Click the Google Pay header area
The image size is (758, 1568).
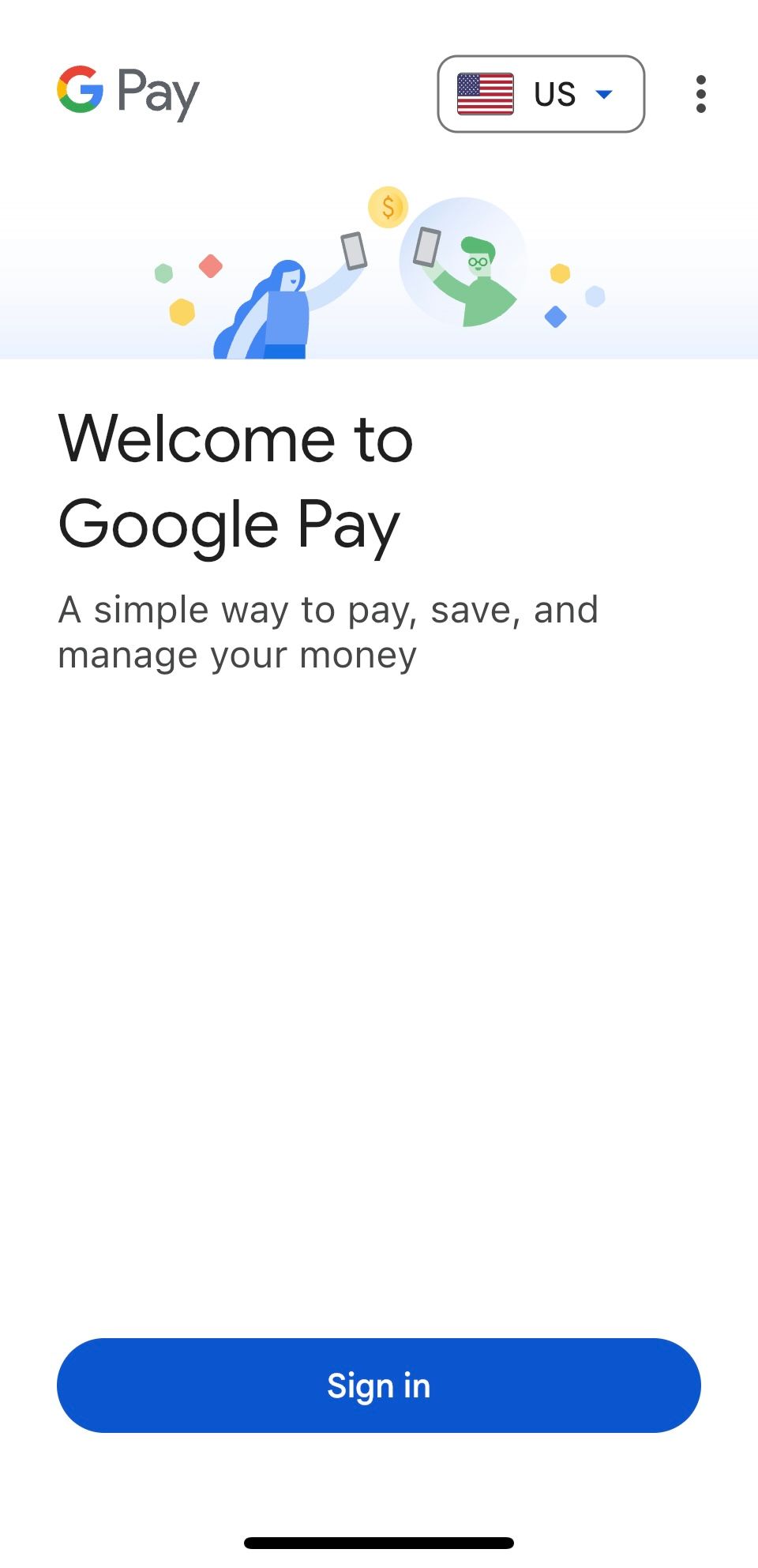click(126, 92)
